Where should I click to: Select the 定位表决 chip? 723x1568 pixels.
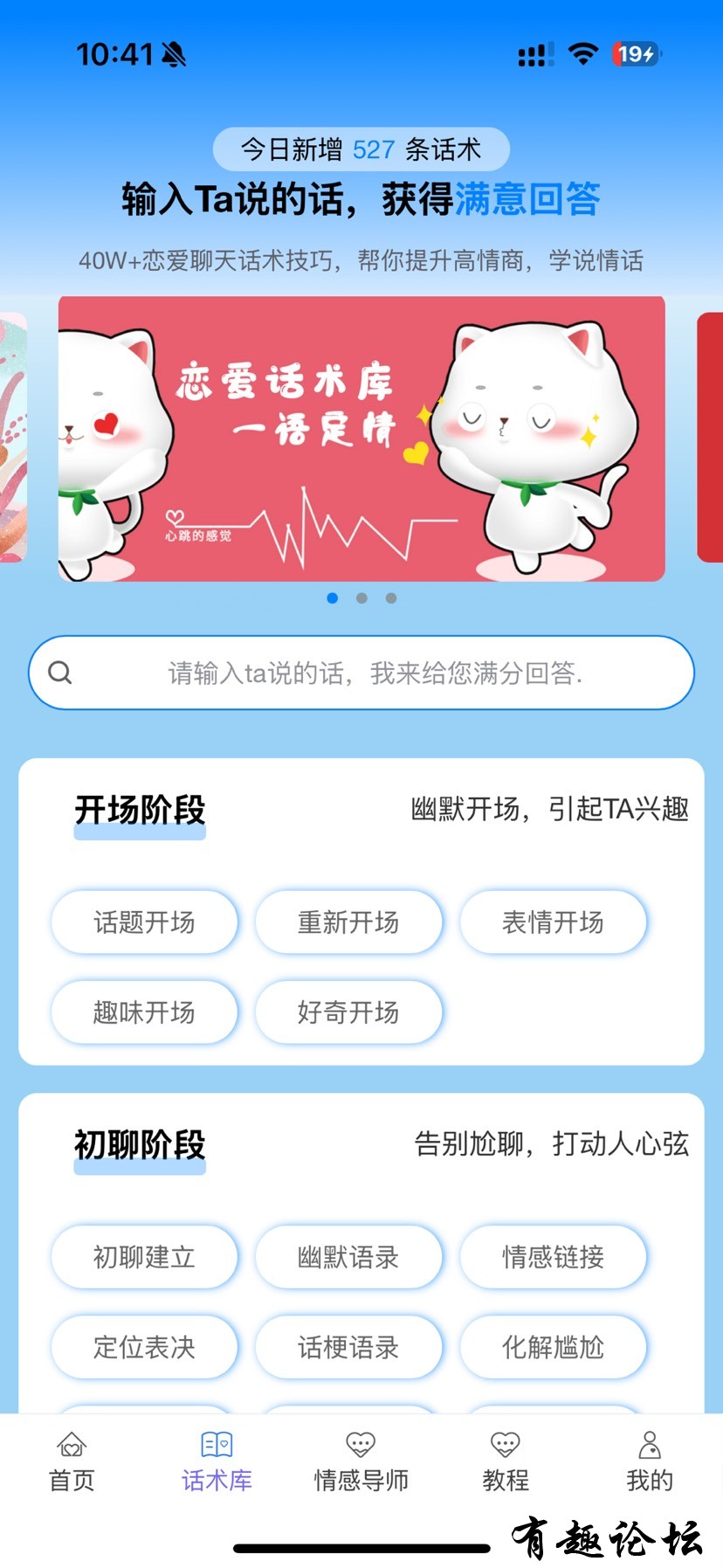coord(144,1347)
